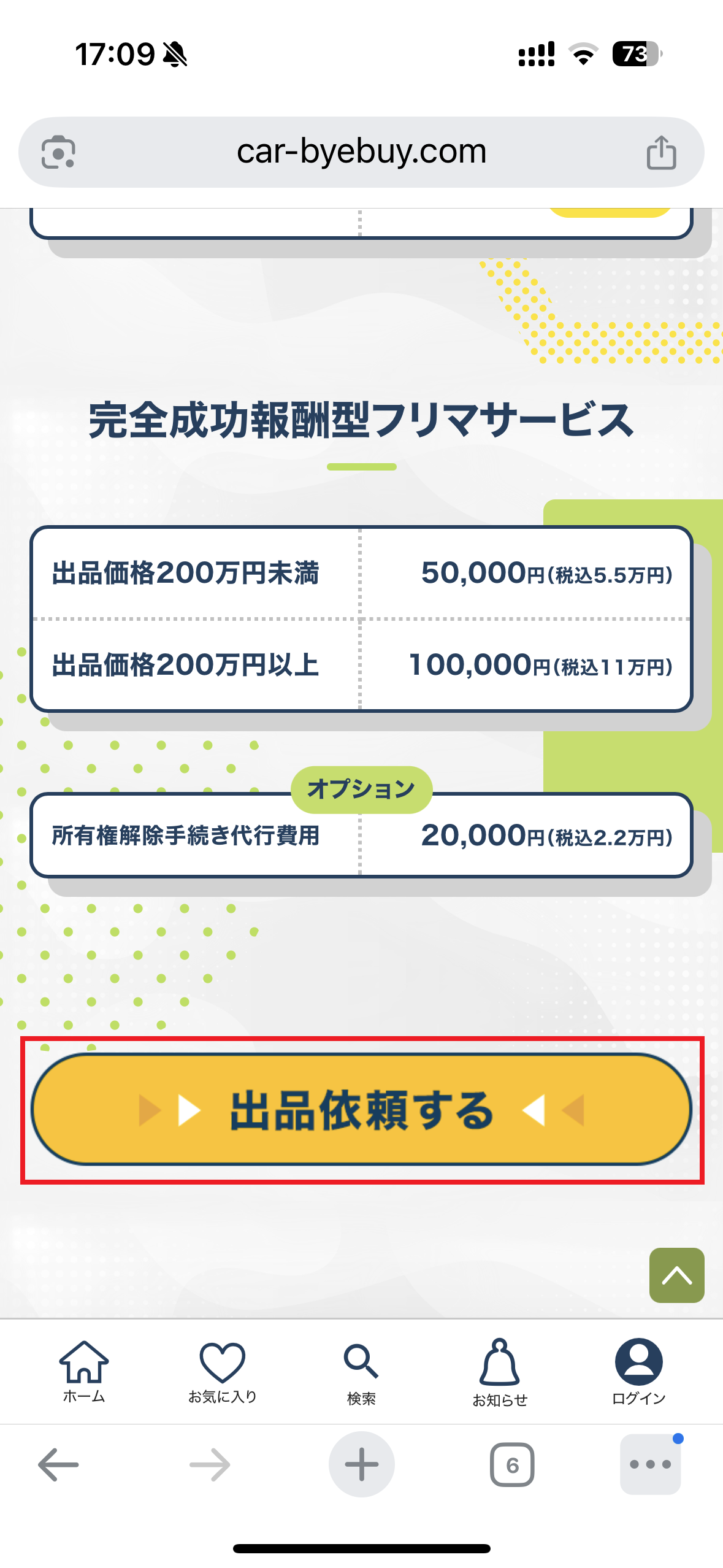723x1568 pixels.
Task: Open the Safari more options menu
Action: coord(650,1465)
